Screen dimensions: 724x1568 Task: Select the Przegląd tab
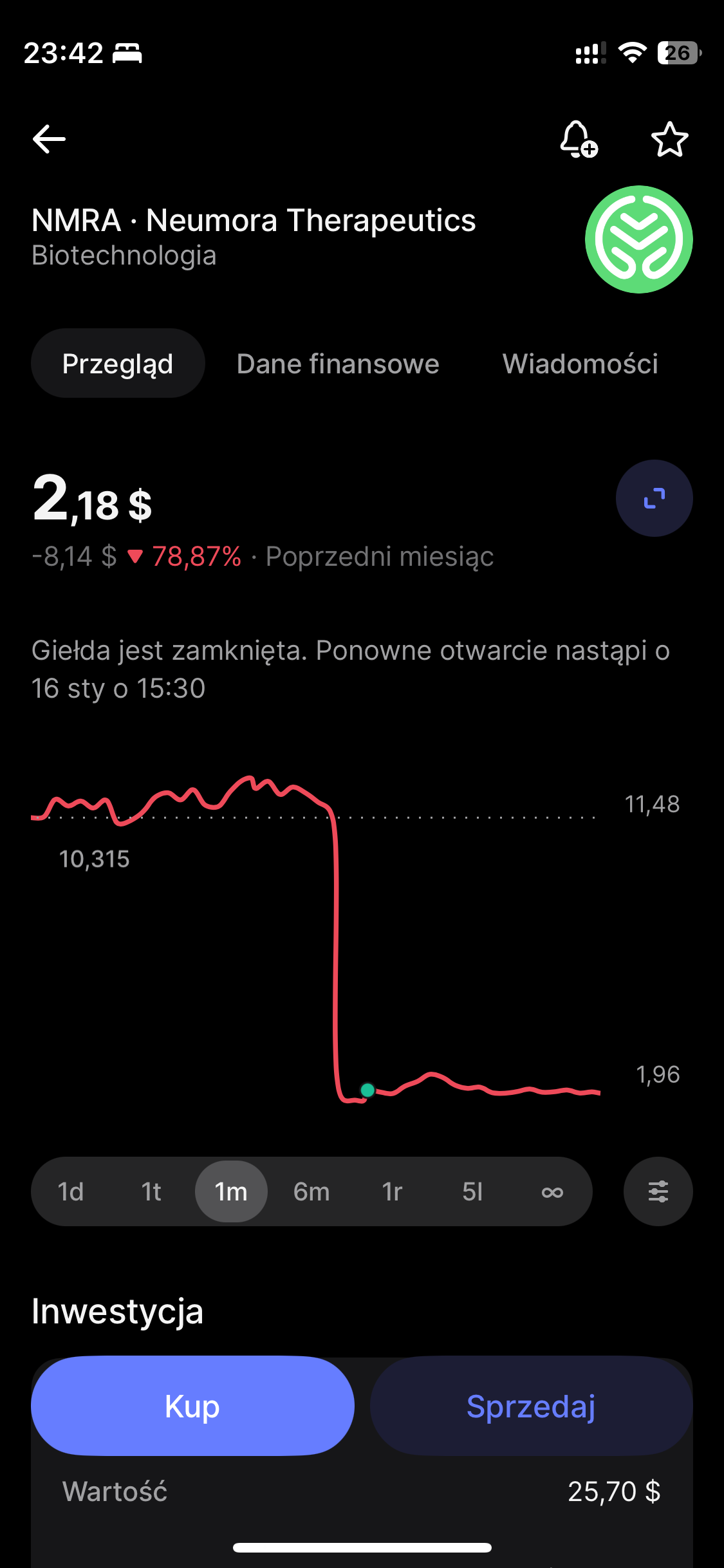point(118,364)
